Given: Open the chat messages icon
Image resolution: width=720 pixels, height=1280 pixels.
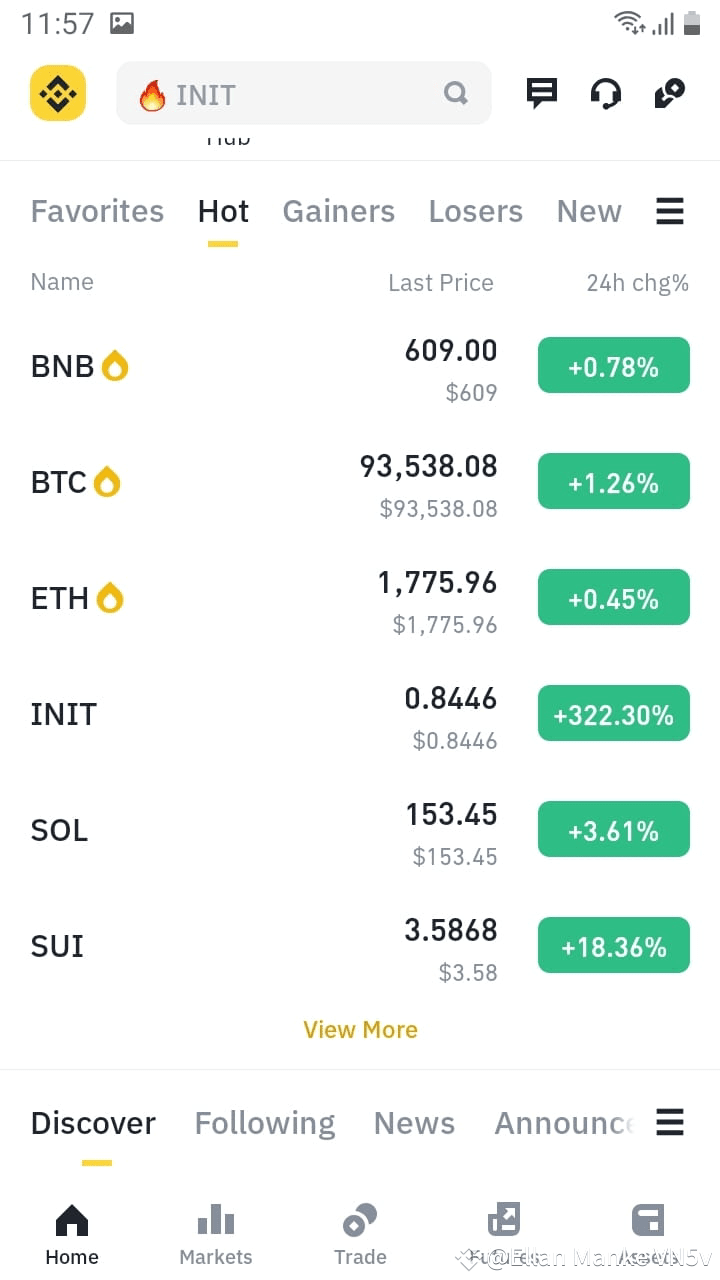Looking at the screenshot, I should (x=541, y=92).
